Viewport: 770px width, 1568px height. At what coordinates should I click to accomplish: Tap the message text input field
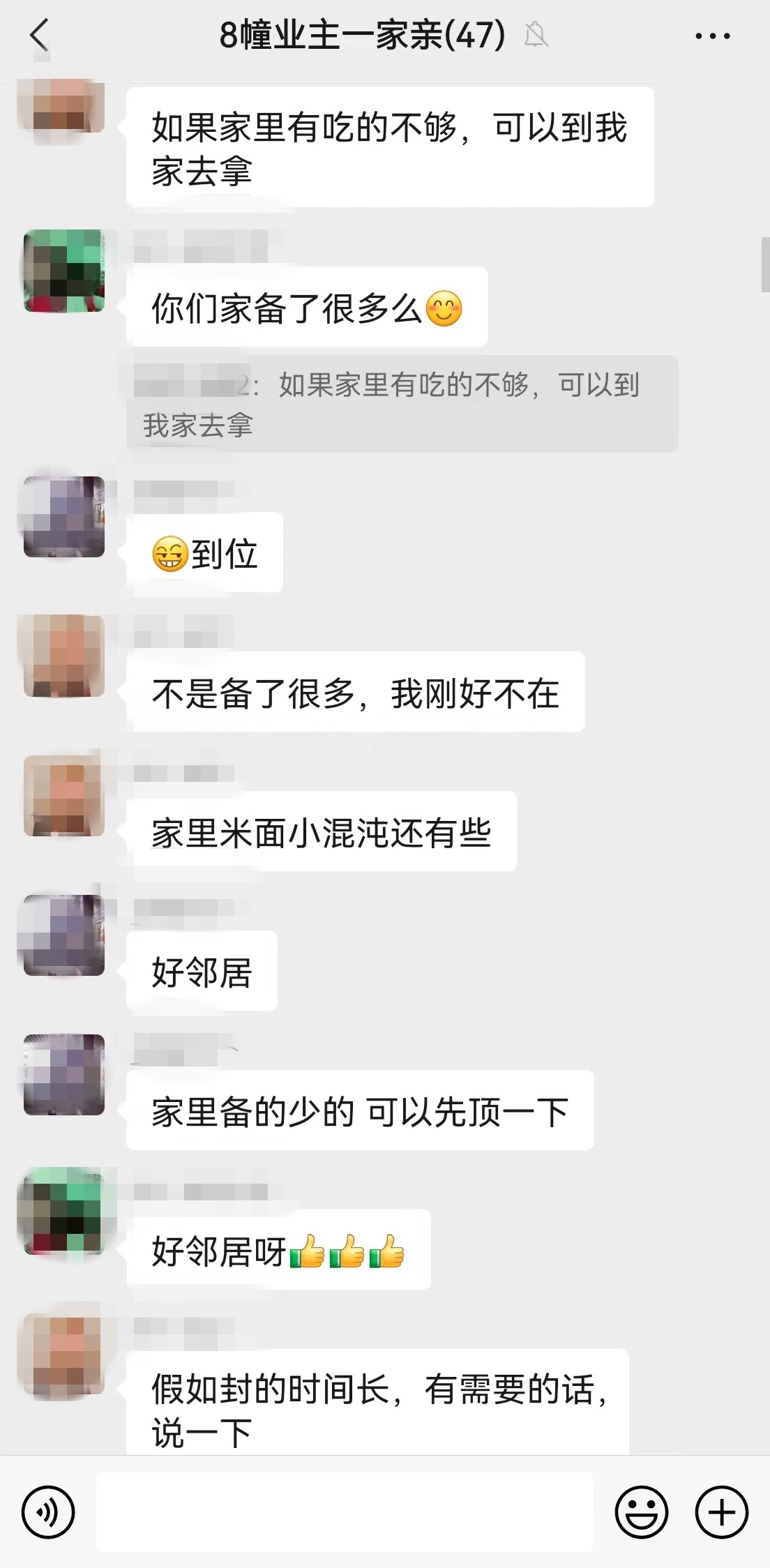click(x=345, y=1512)
